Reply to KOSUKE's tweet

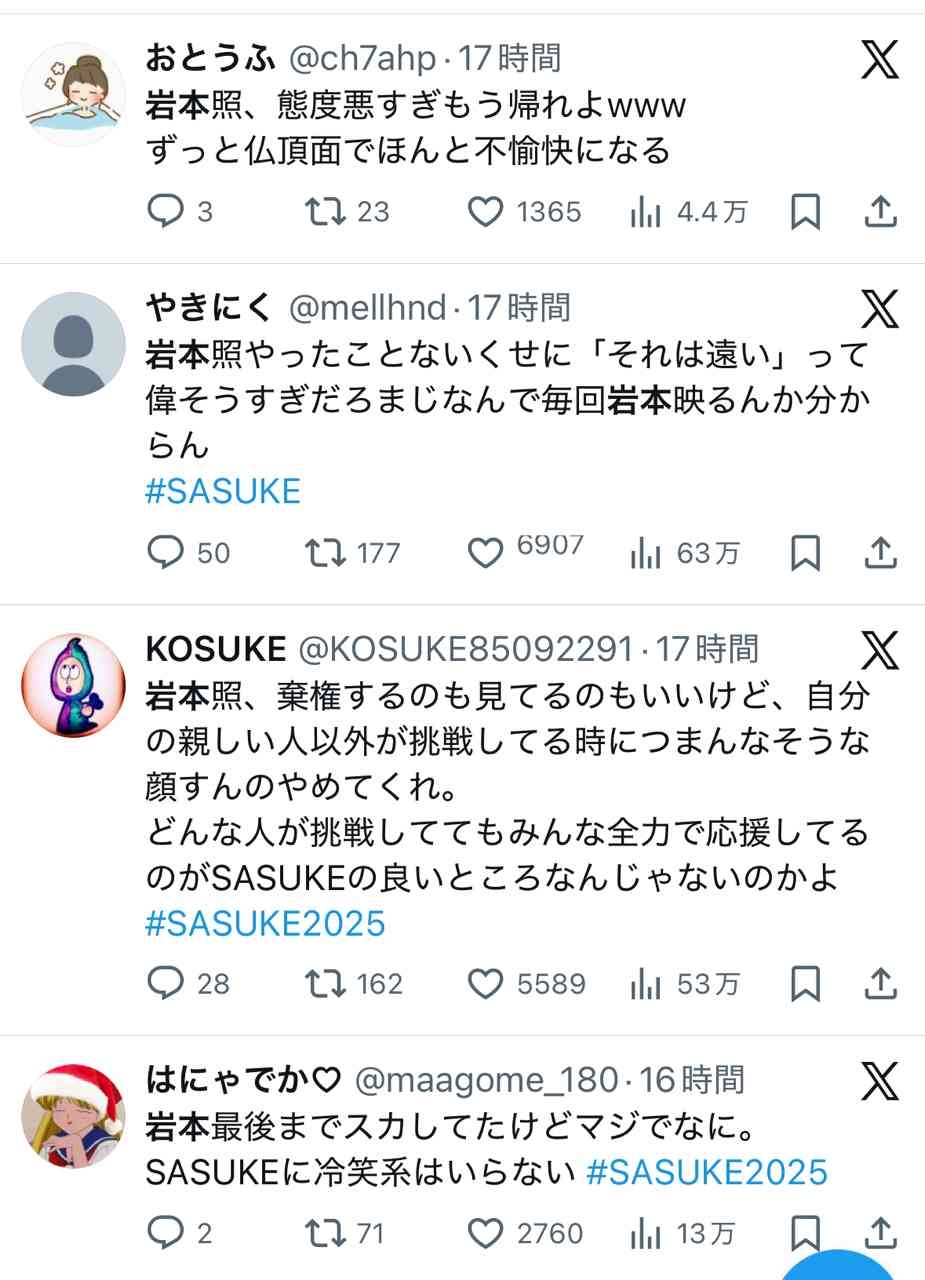[165, 984]
